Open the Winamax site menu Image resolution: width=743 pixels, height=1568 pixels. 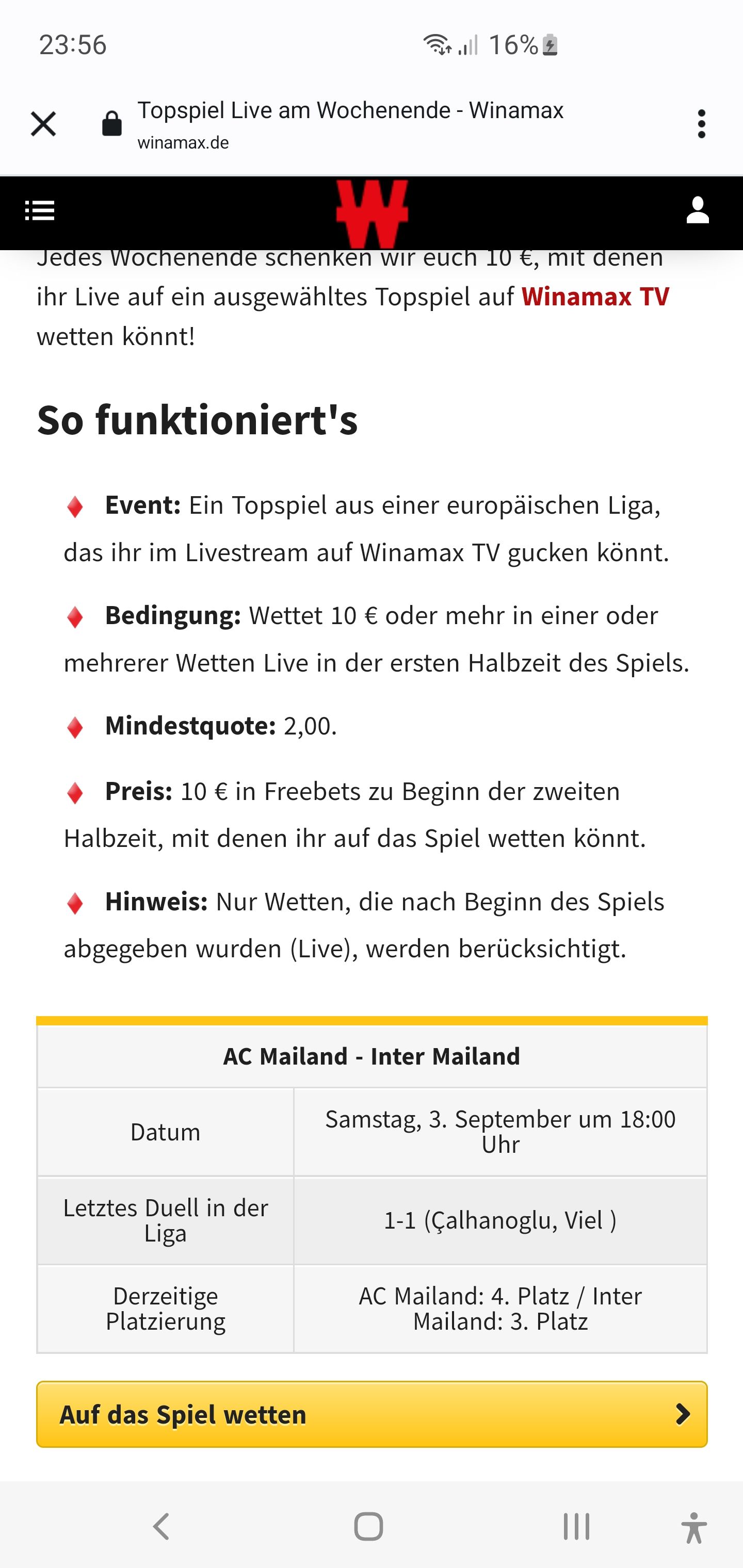(40, 211)
